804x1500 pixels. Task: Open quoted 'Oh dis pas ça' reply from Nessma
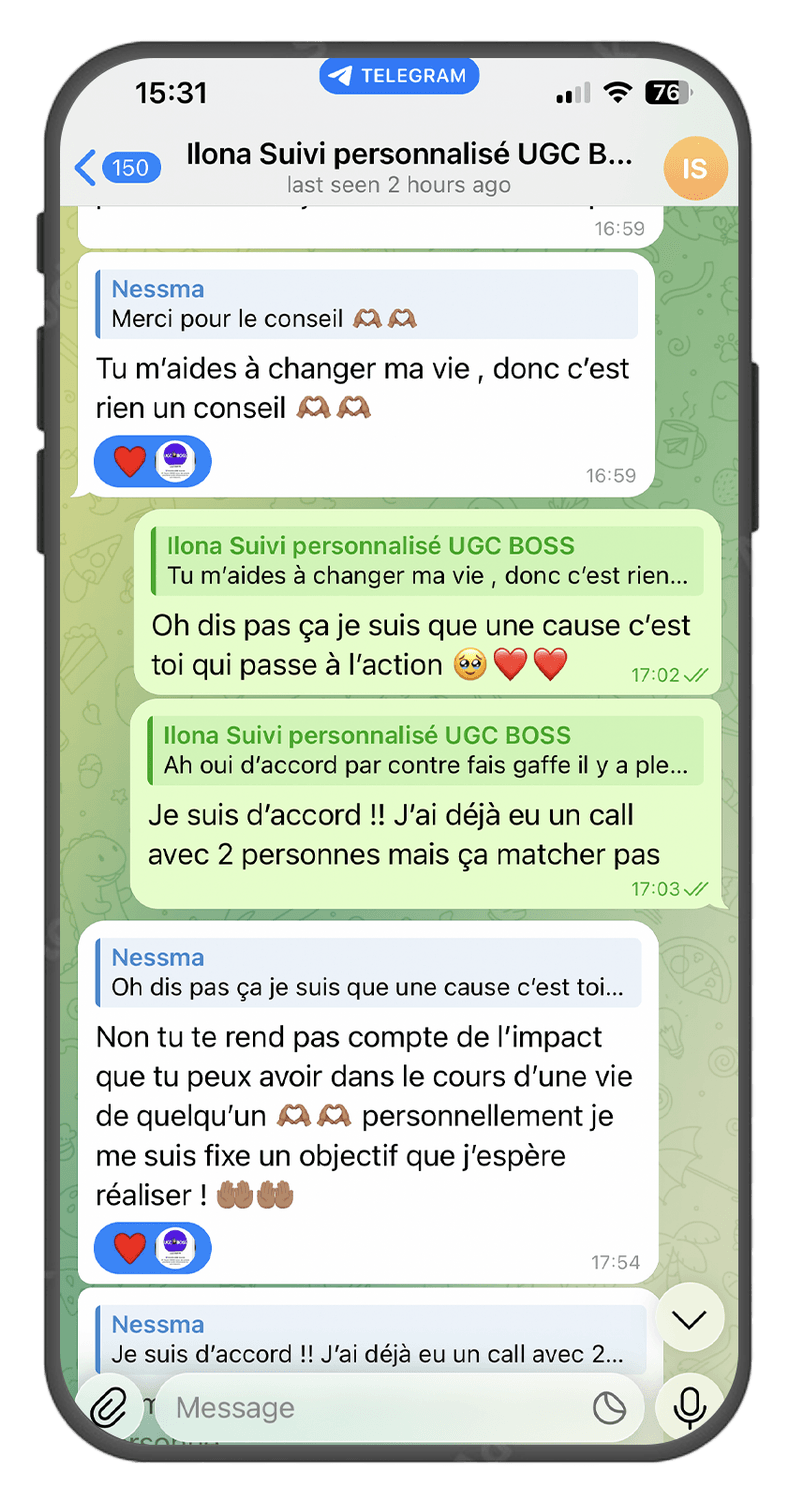click(x=368, y=973)
